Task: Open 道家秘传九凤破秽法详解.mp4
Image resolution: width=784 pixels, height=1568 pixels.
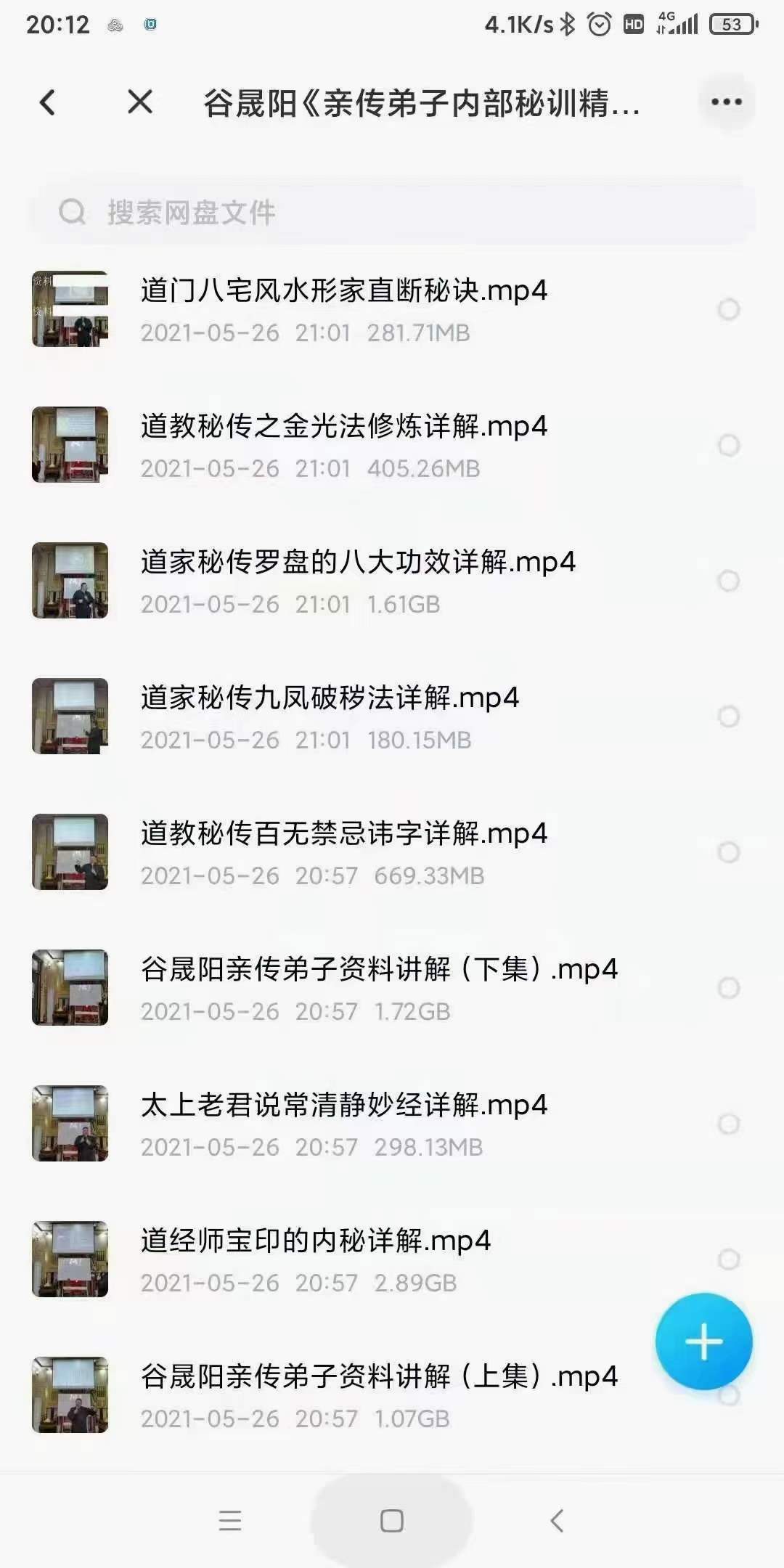Action: (x=330, y=698)
